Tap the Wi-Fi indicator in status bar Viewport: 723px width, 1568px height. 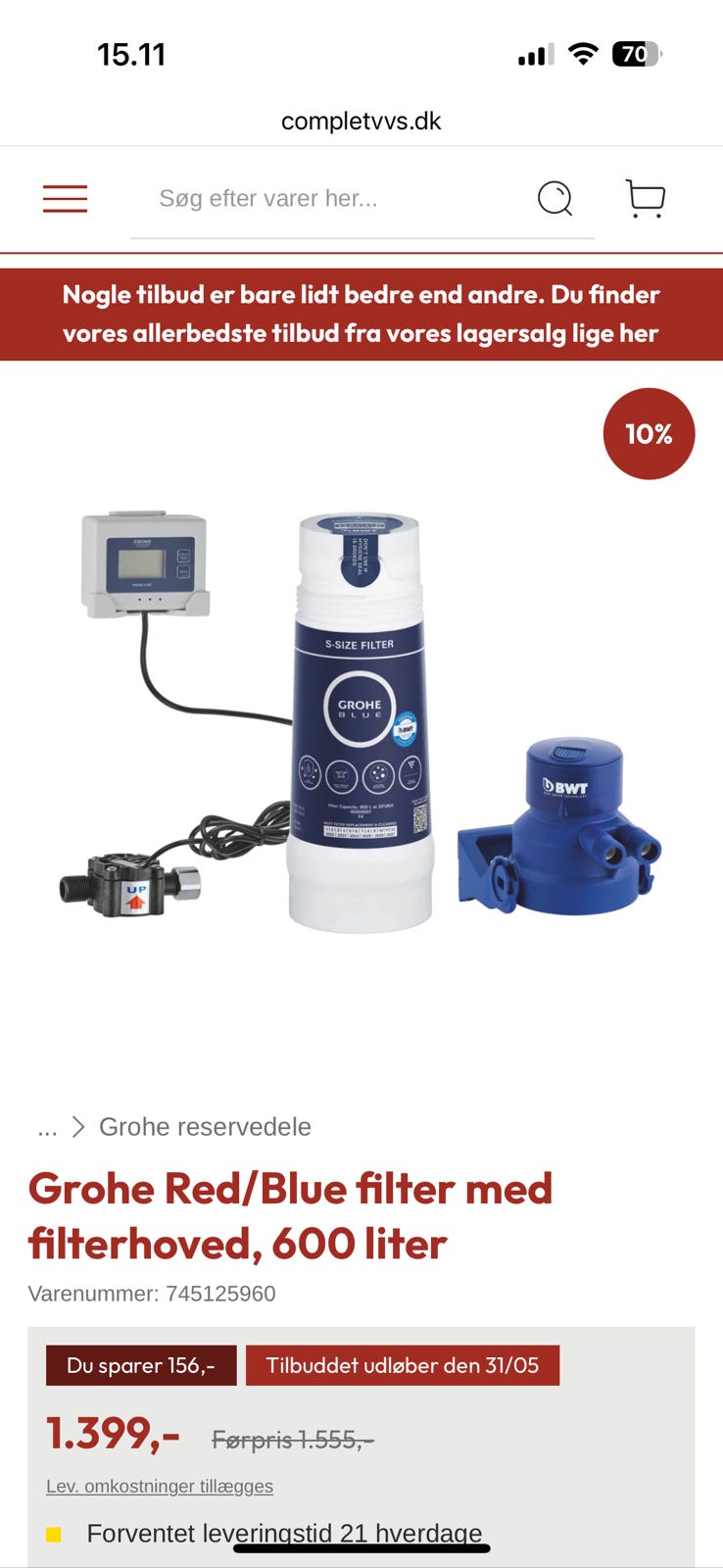tap(582, 54)
